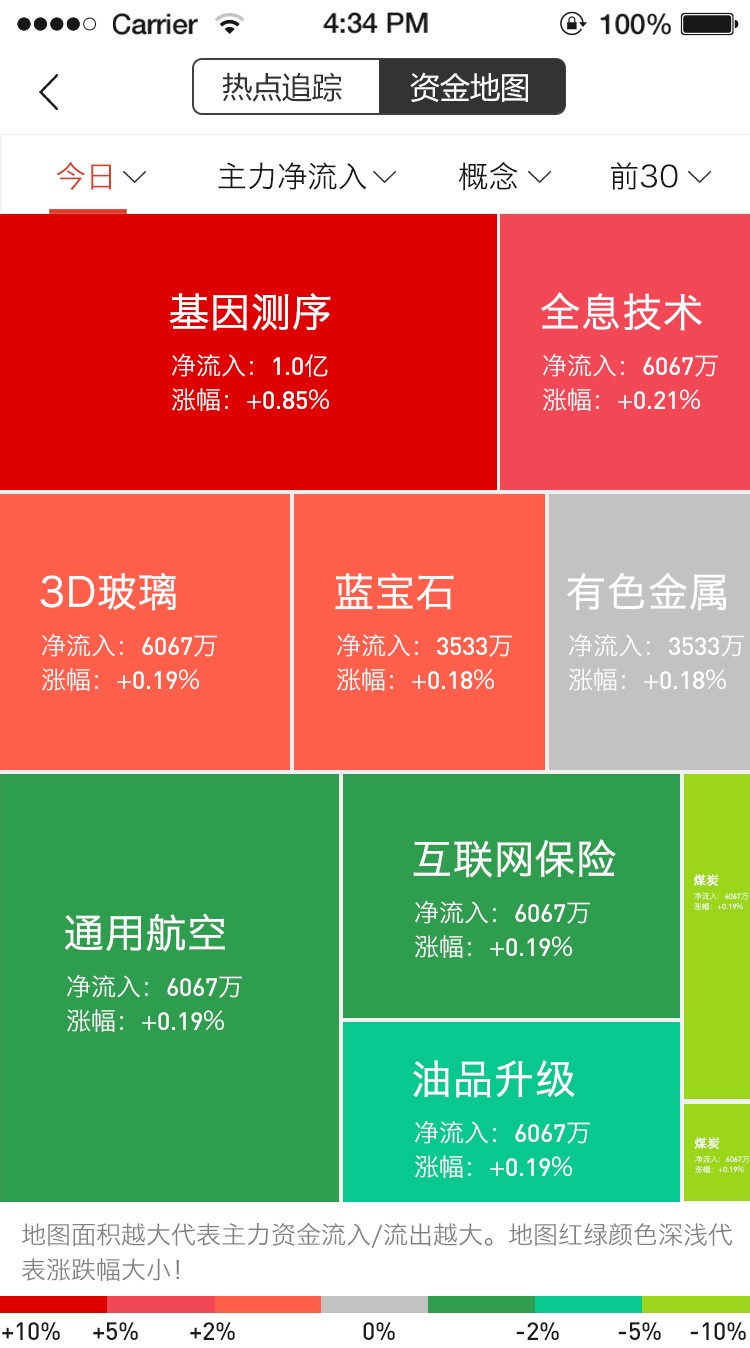
Task: Open the 有色金属 sector tile
Action: tap(649, 632)
